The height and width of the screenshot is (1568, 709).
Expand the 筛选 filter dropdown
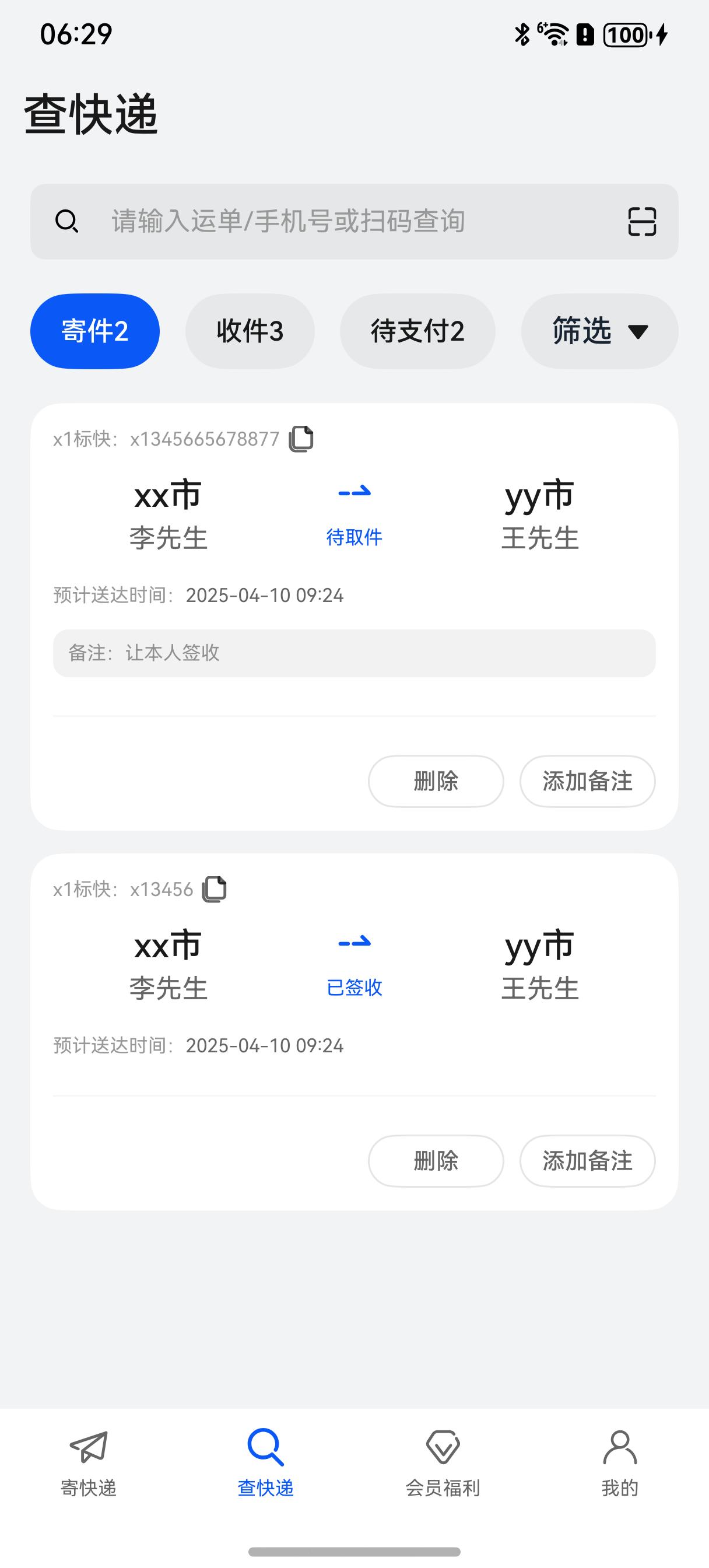tap(599, 331)
